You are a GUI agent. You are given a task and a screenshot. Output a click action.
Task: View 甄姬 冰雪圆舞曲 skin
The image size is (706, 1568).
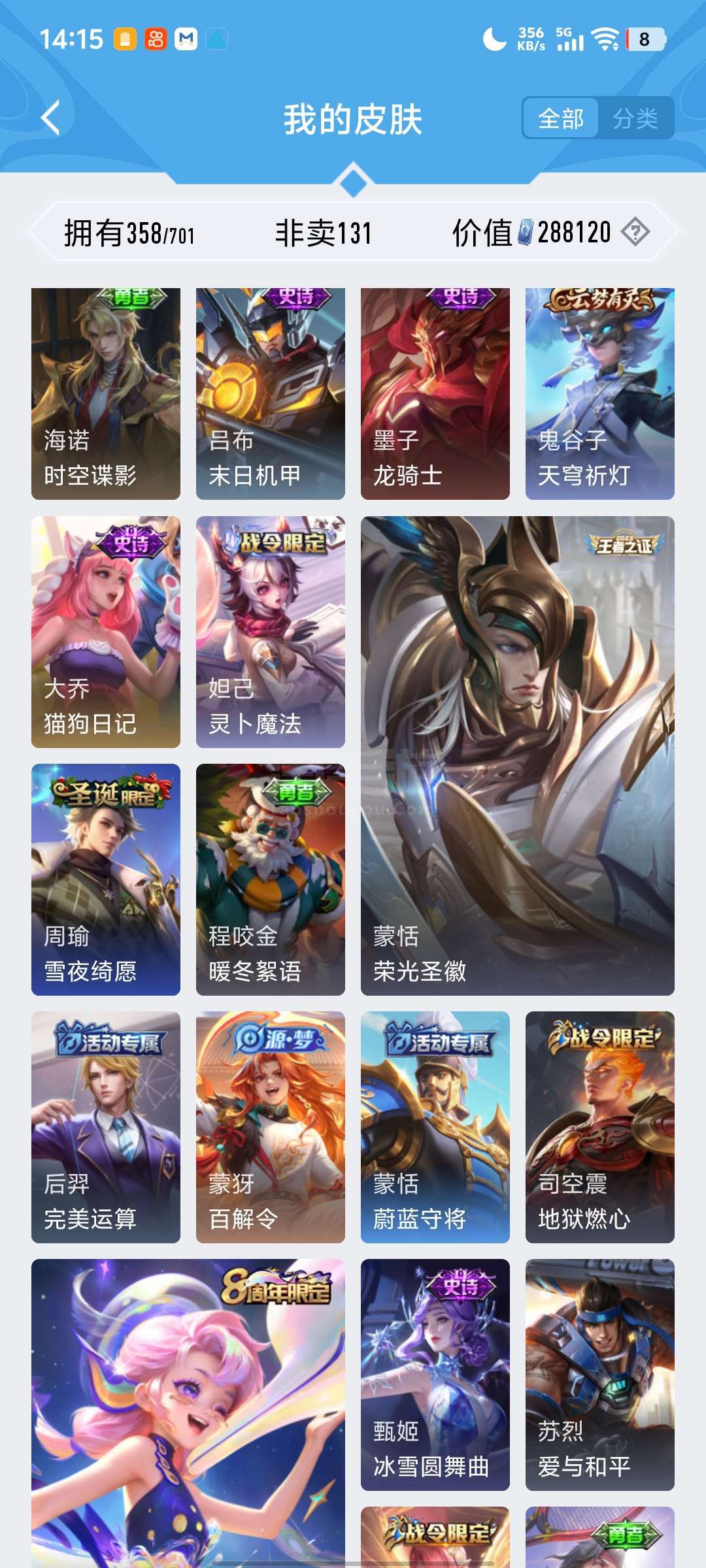(435, 1375)
